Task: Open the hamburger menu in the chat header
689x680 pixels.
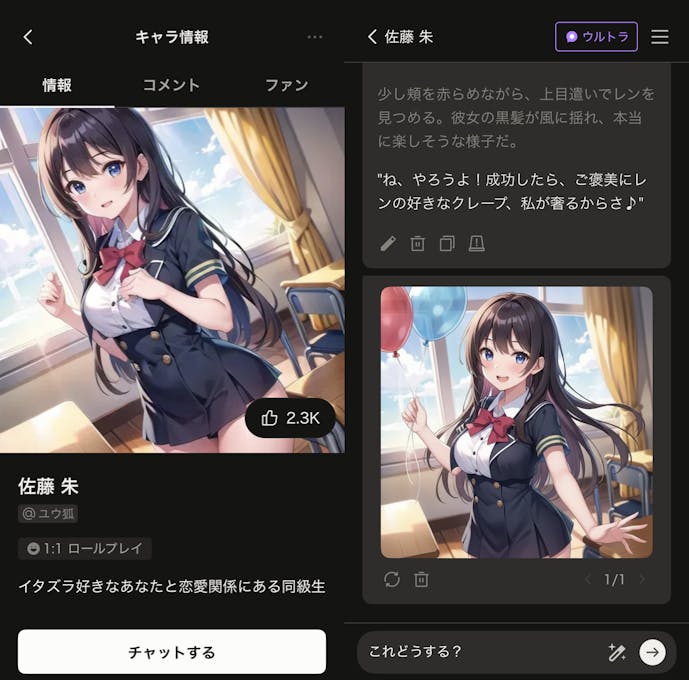Action: click(660, 37)
